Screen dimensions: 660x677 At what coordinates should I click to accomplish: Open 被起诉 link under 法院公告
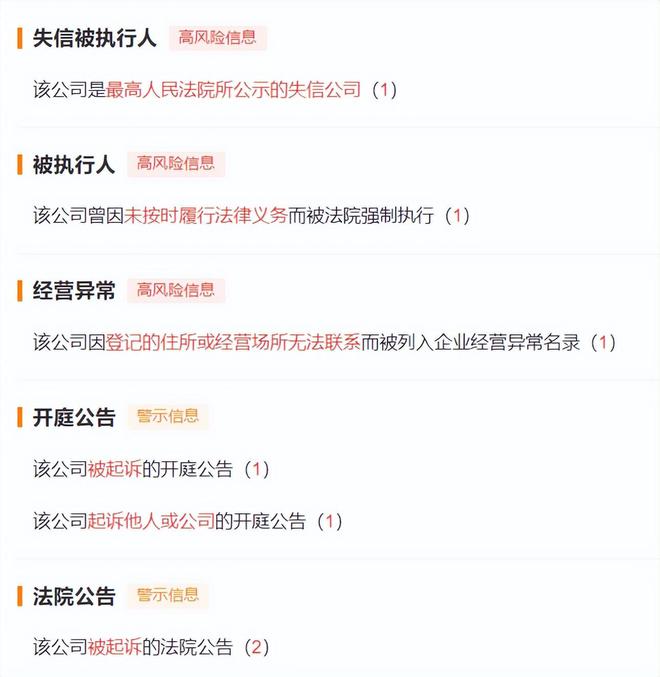coord(115,647)
